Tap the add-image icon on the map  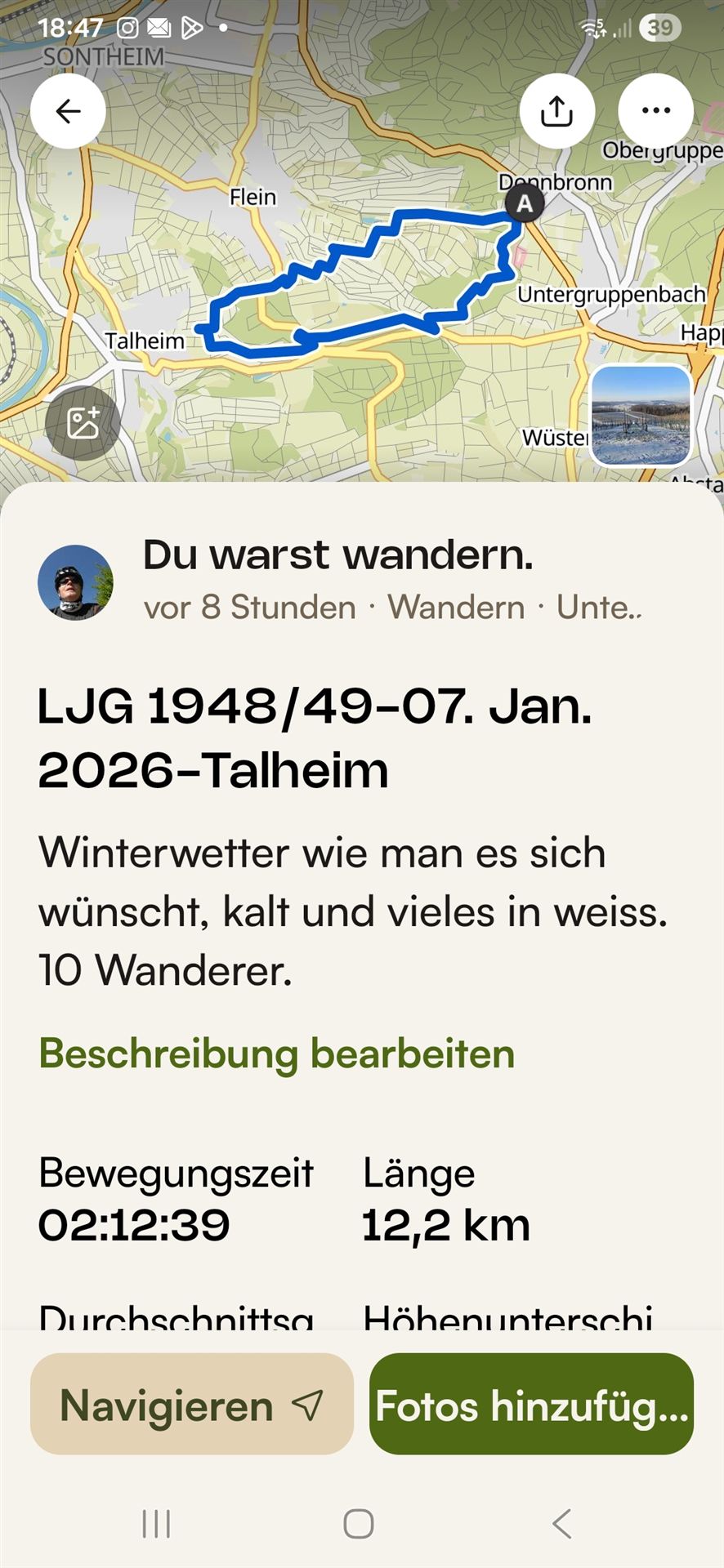(x=83, y=422)
